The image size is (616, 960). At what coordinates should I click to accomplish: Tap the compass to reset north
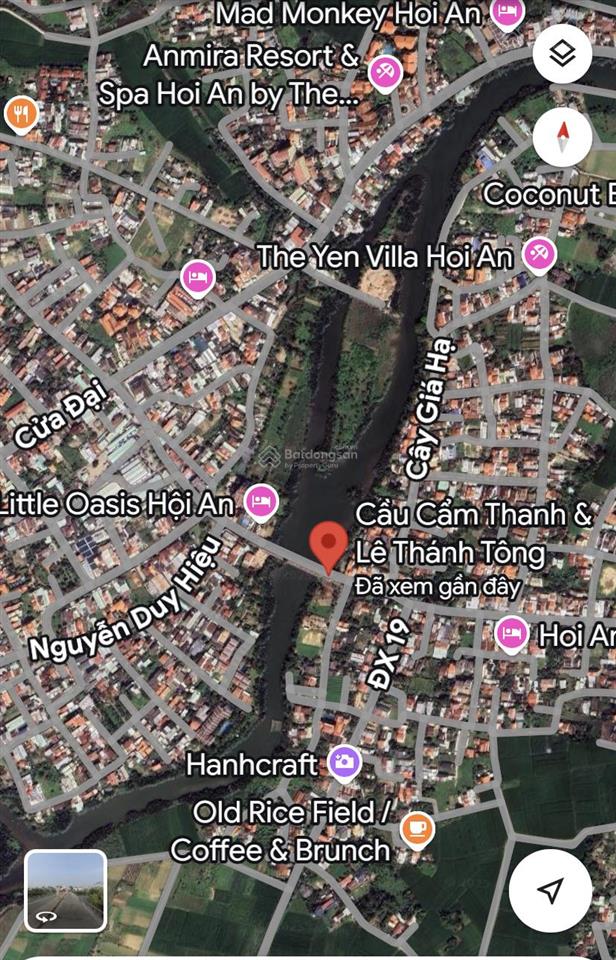562,137
